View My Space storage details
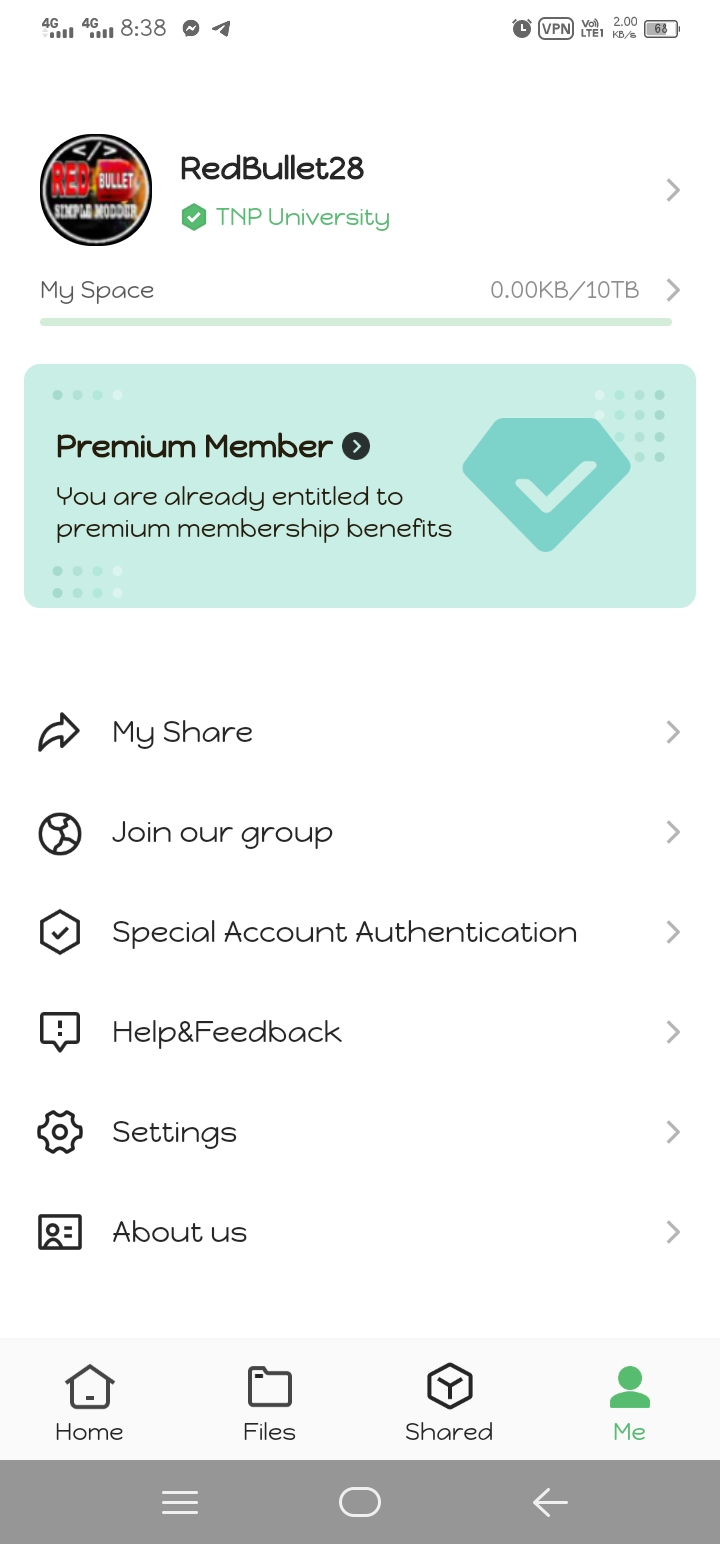The width and height of the screenshot is (720, 1544). pos(360,291)
